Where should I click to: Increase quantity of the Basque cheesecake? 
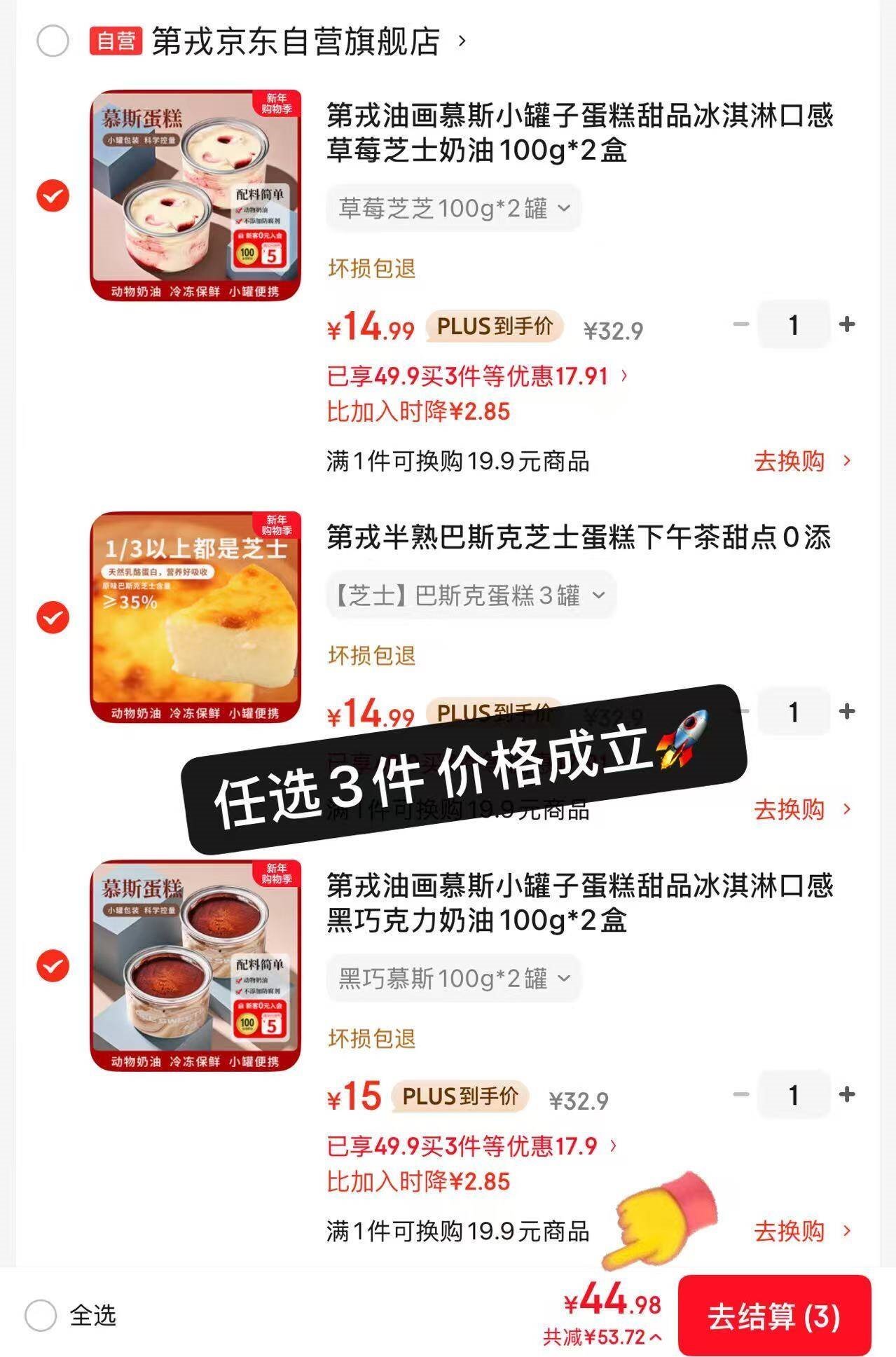846,711
